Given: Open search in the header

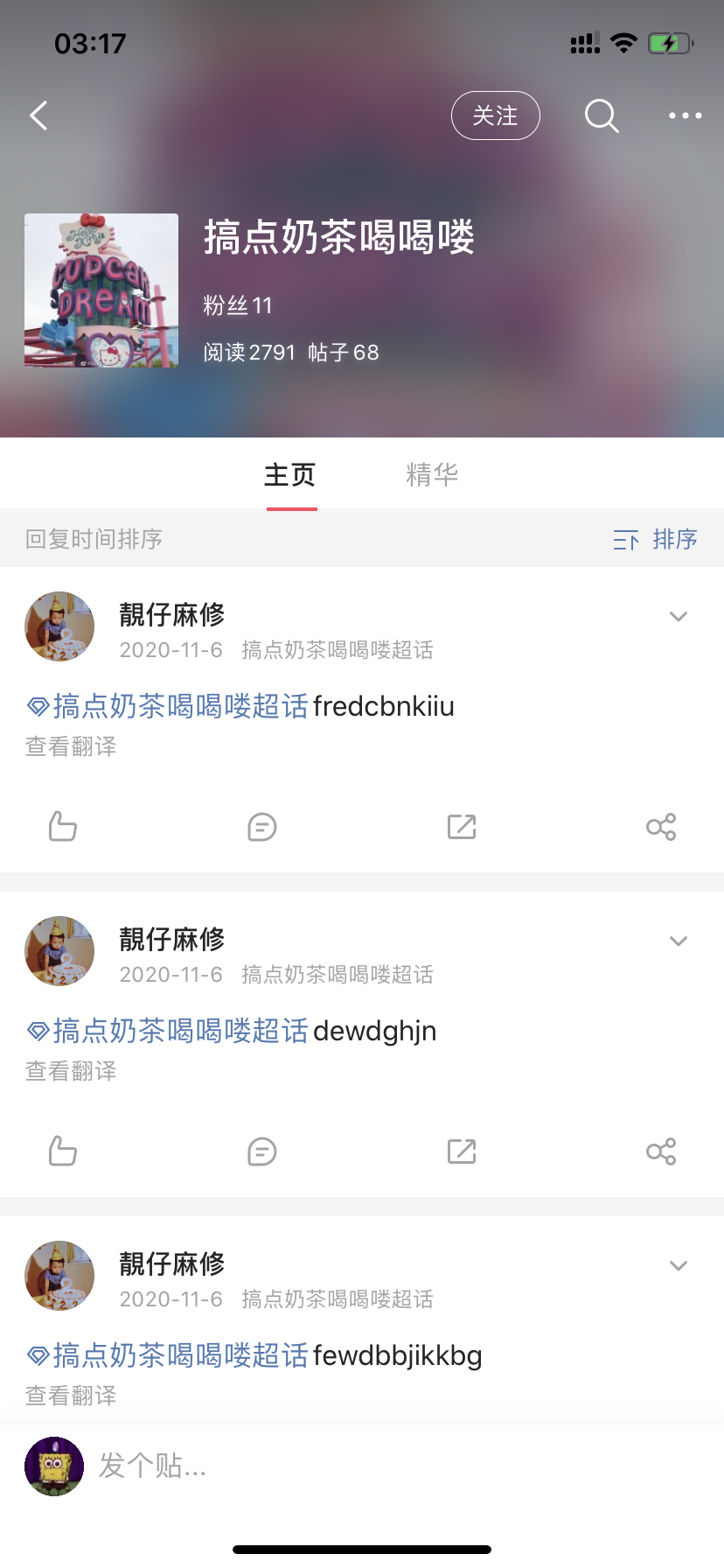Looking at the screenshot, I should 602,115.
